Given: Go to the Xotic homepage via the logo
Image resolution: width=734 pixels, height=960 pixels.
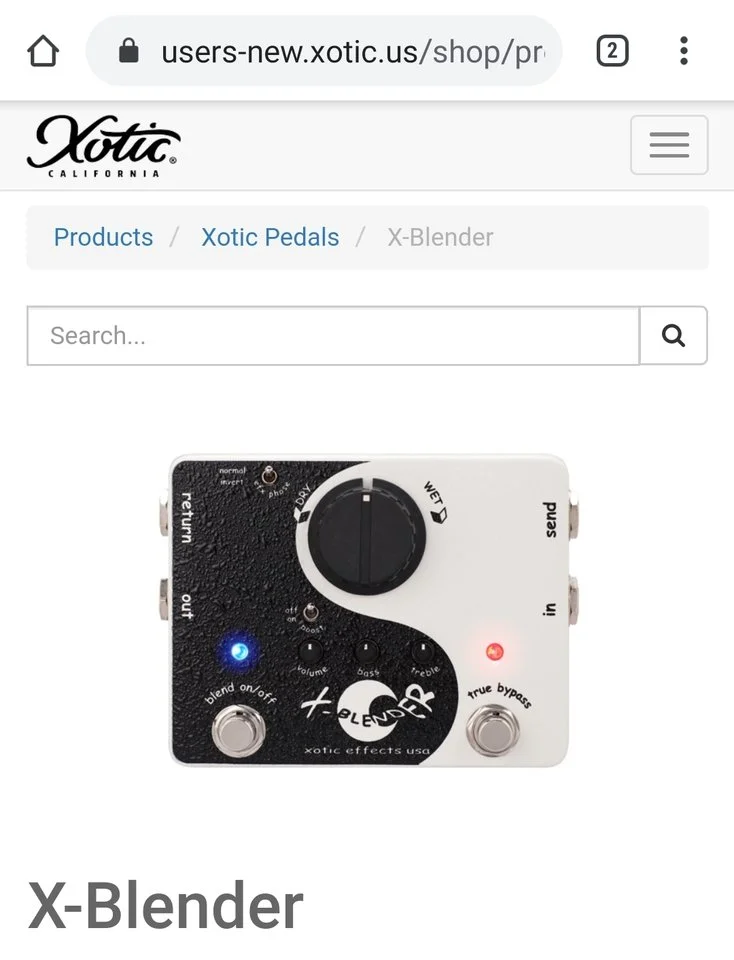Looking at the screenshot, I should pyautogui.click(x=103, y=146).
